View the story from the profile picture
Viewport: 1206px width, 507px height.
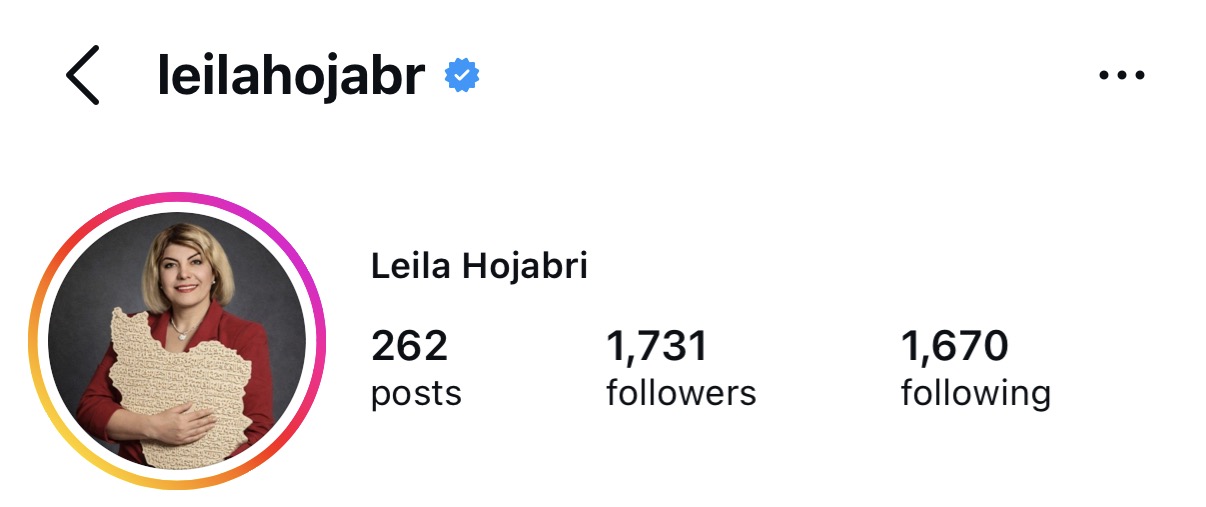pos(178,341)
